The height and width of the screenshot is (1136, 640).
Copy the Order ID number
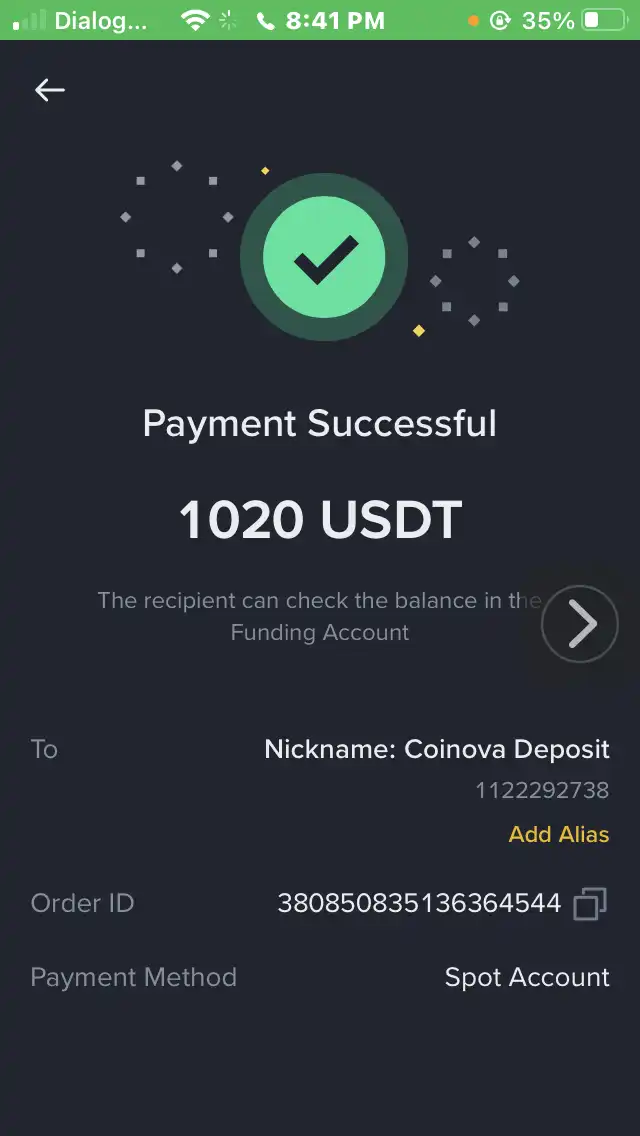click(x=590, y=904)
